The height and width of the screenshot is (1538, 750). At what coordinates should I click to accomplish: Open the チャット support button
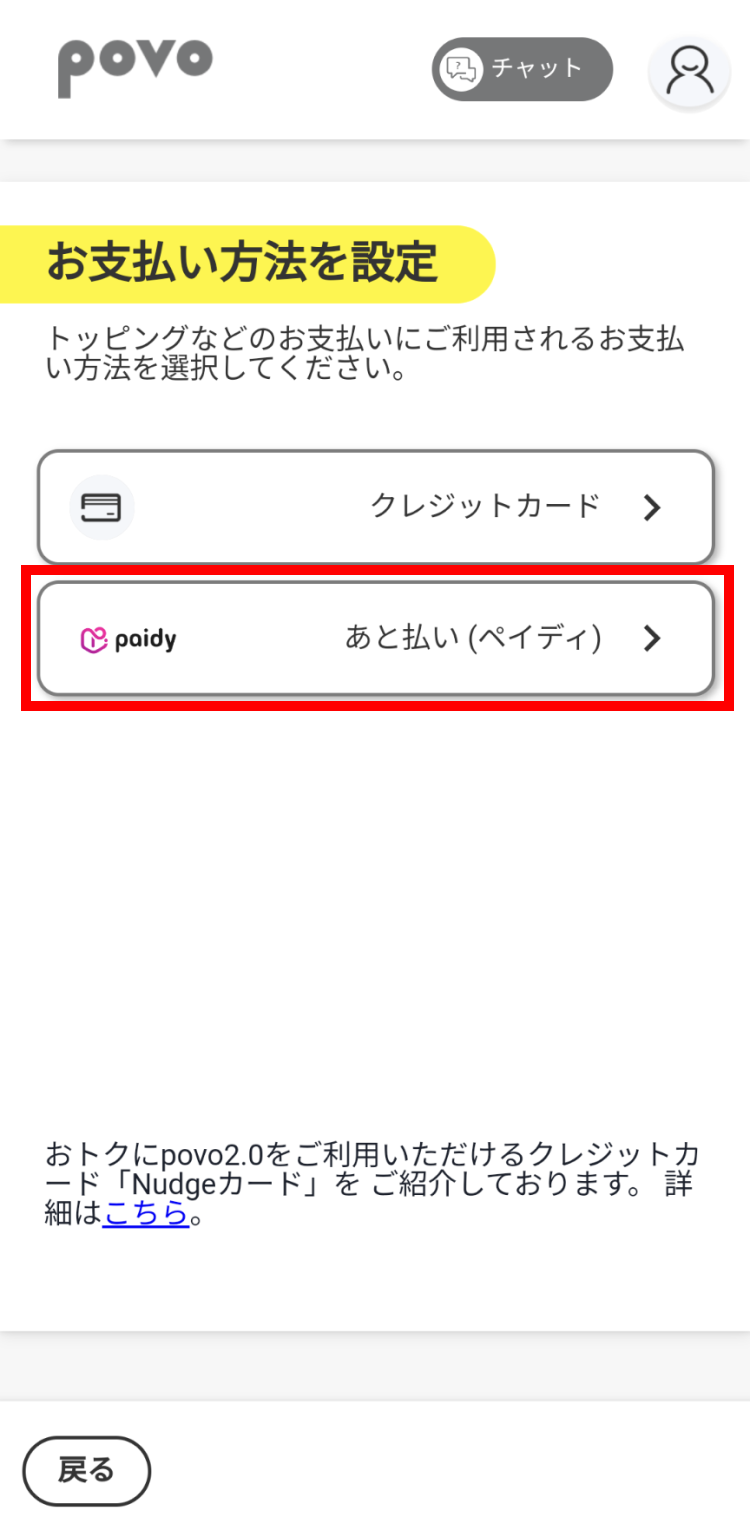[522, 69]
